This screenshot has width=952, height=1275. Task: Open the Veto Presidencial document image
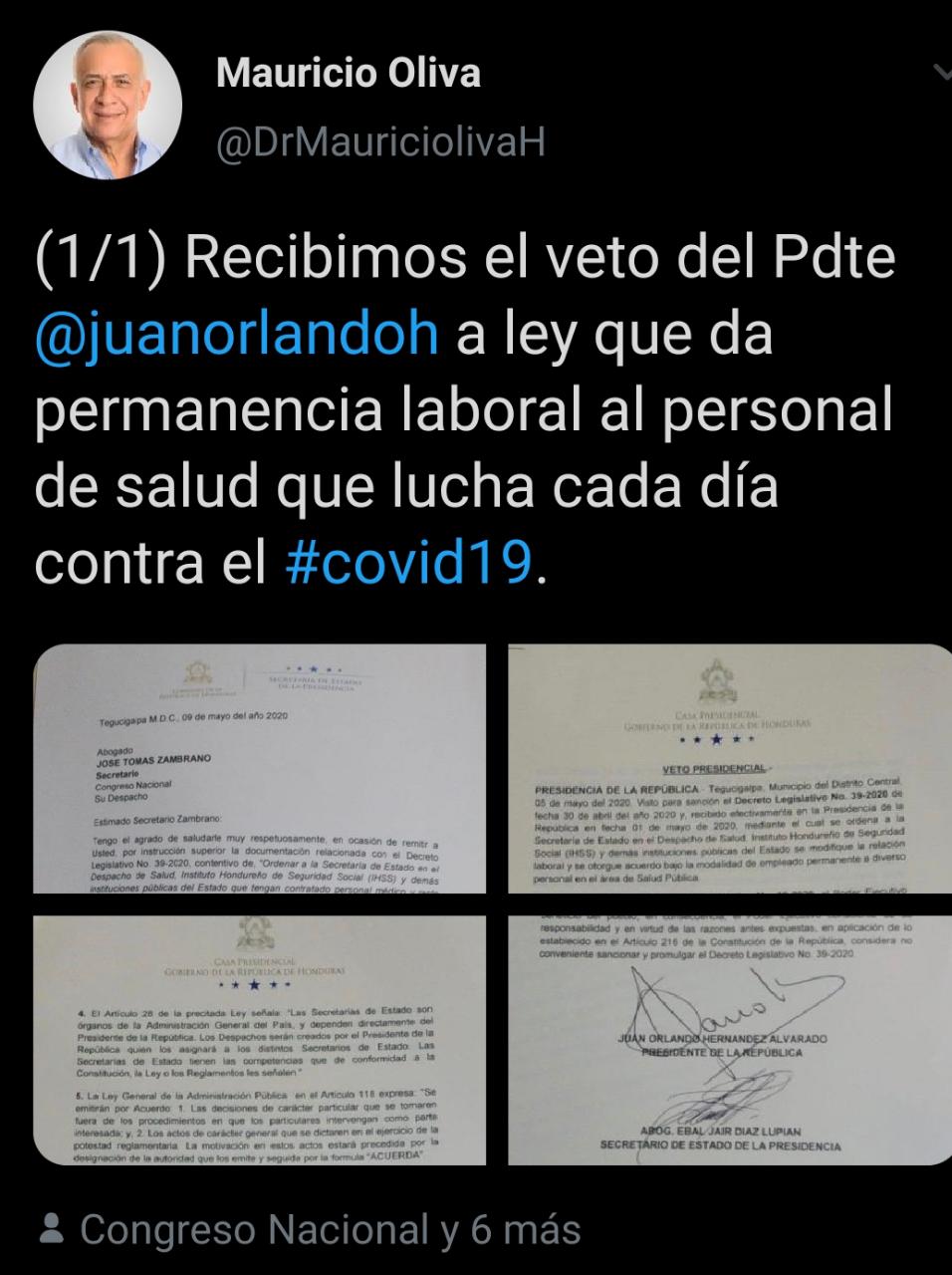[729, 769]
